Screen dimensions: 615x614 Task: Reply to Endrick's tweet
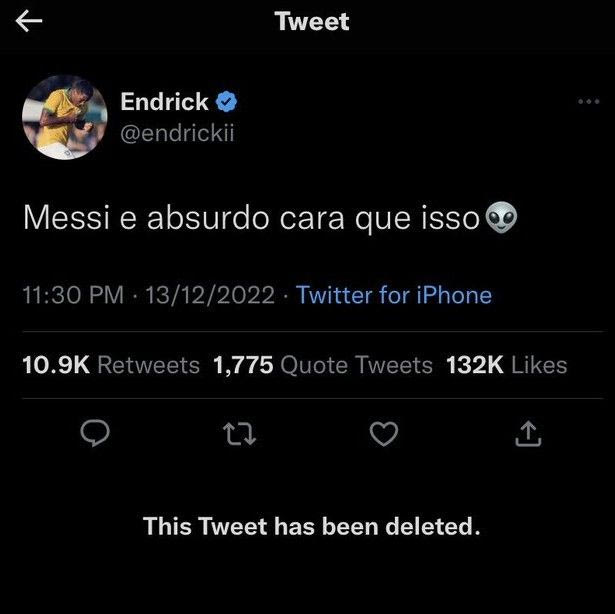(x=93, y=433)
